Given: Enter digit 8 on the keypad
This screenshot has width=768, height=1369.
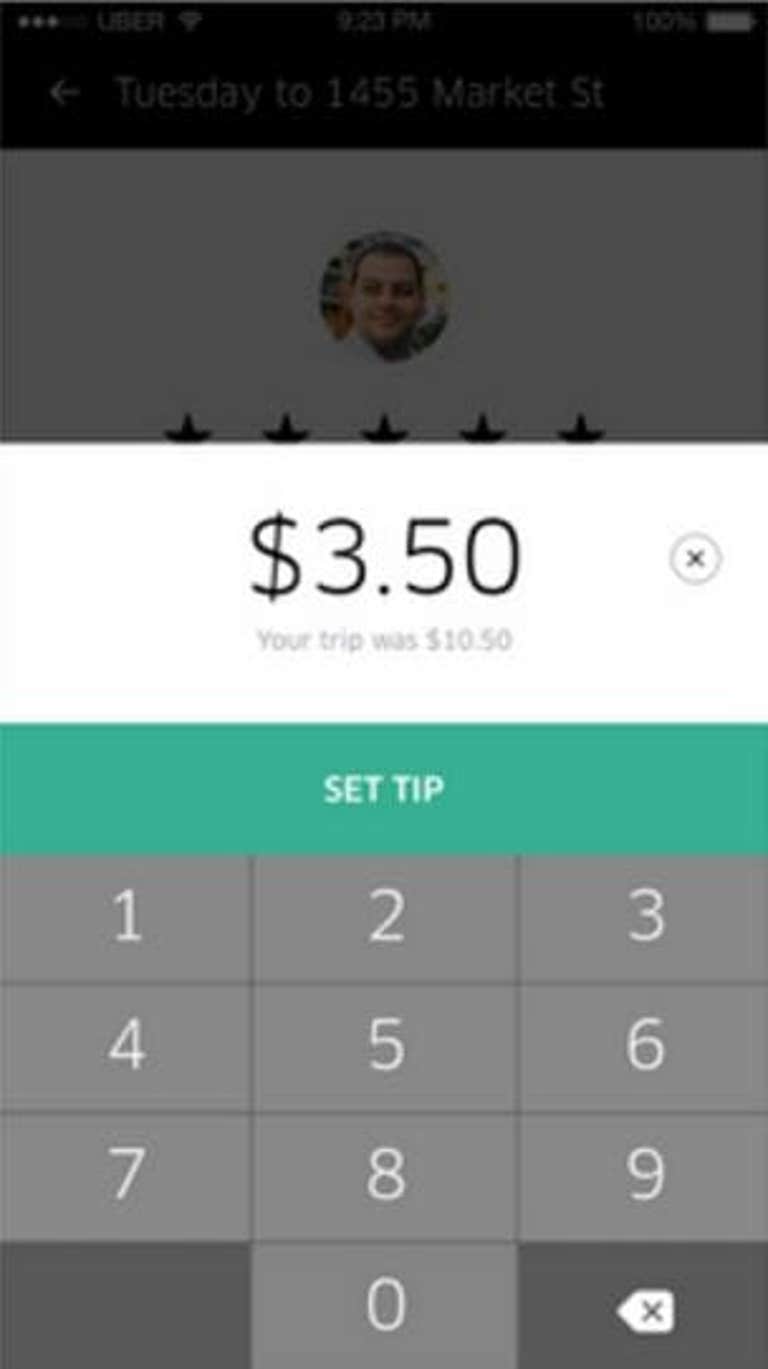Looking at the screenshot, I should 385,1176.
